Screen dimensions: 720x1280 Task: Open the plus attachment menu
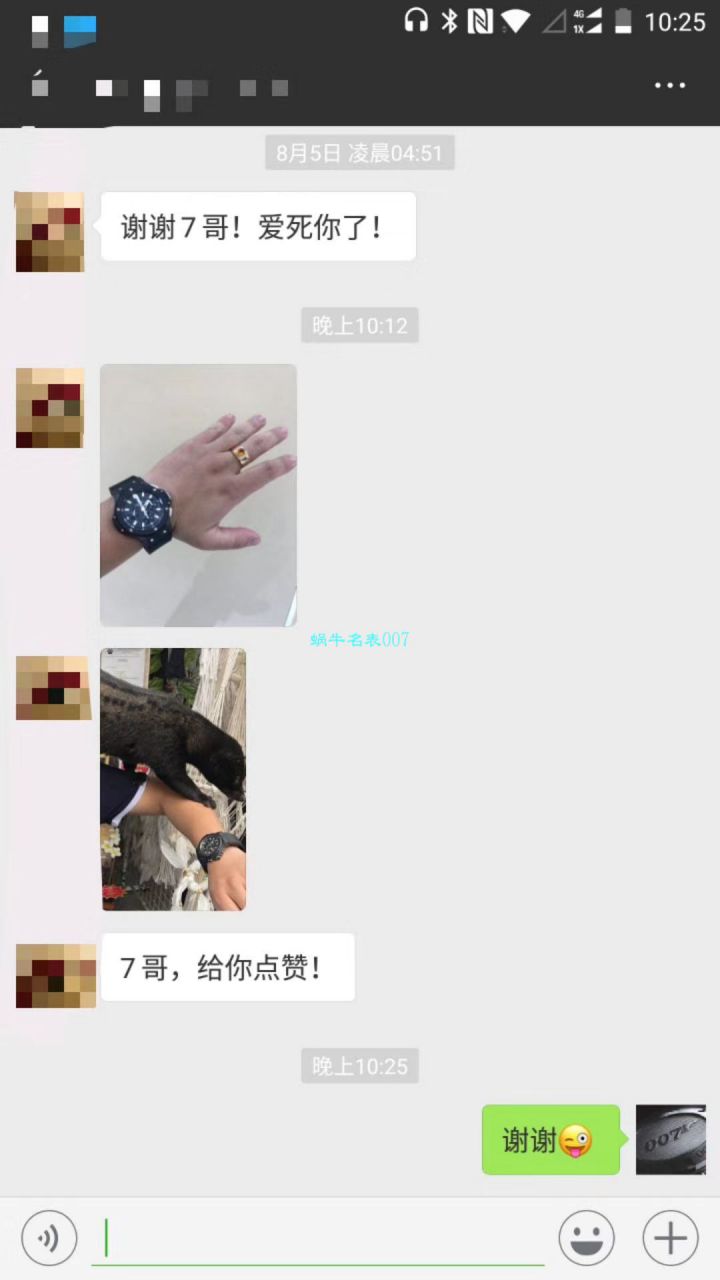(x=670, y=1239)
